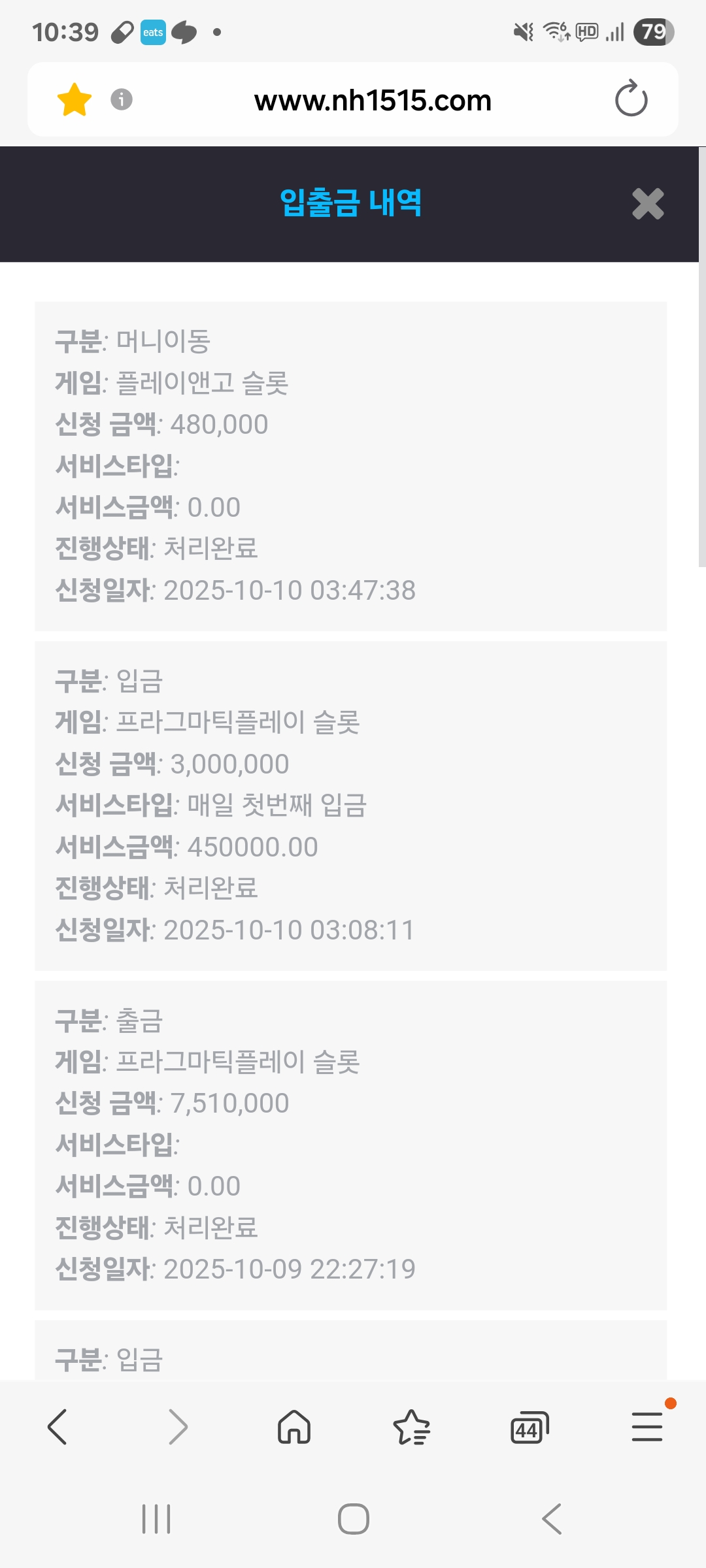The width and height of the screenshot is (706, 1568).
Task: Close the 입출금 내역 panel
Action: pyautogui.click(x=648, y=204)
